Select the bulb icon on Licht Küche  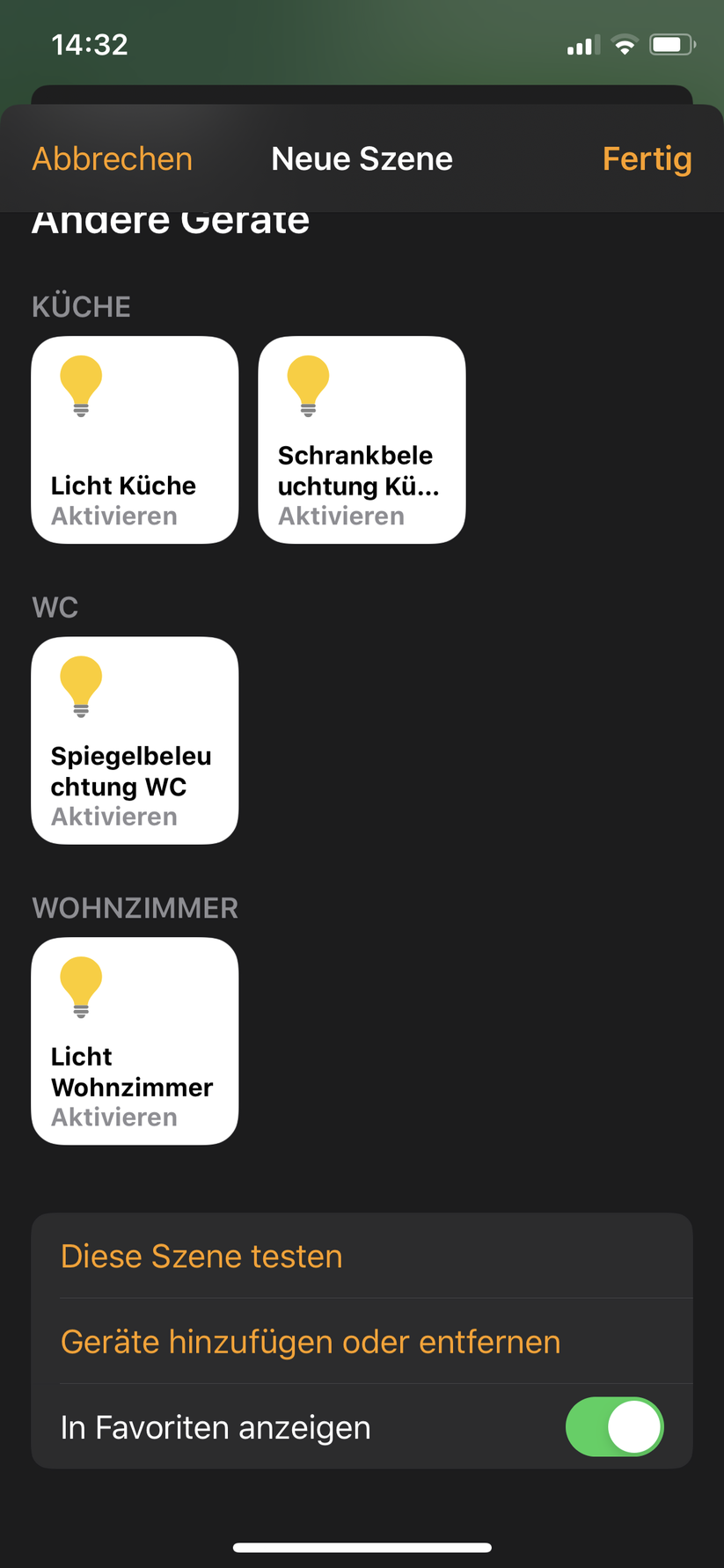pos(80,385)
